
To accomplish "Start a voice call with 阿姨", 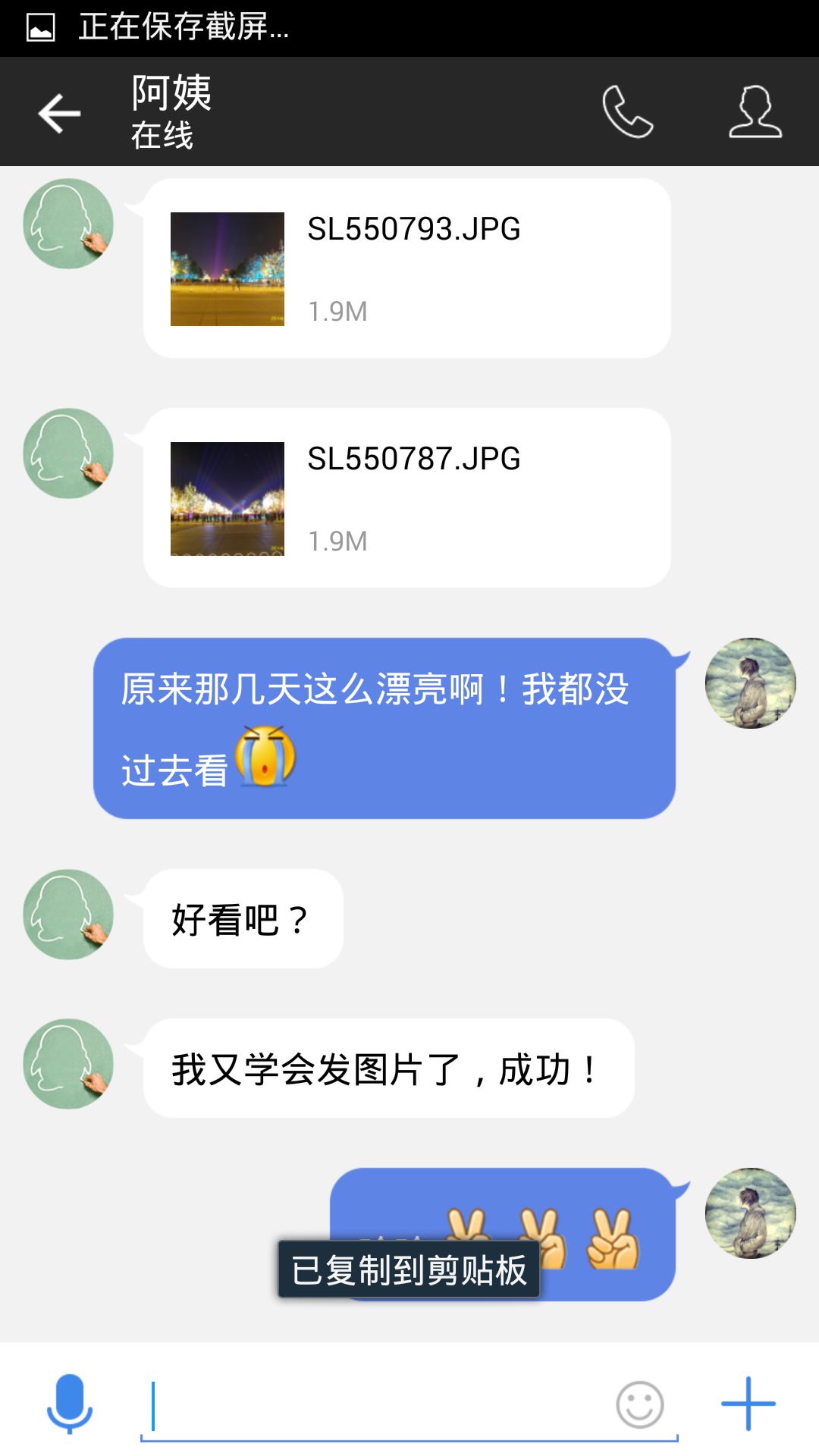I will click(x=627, y=112).
